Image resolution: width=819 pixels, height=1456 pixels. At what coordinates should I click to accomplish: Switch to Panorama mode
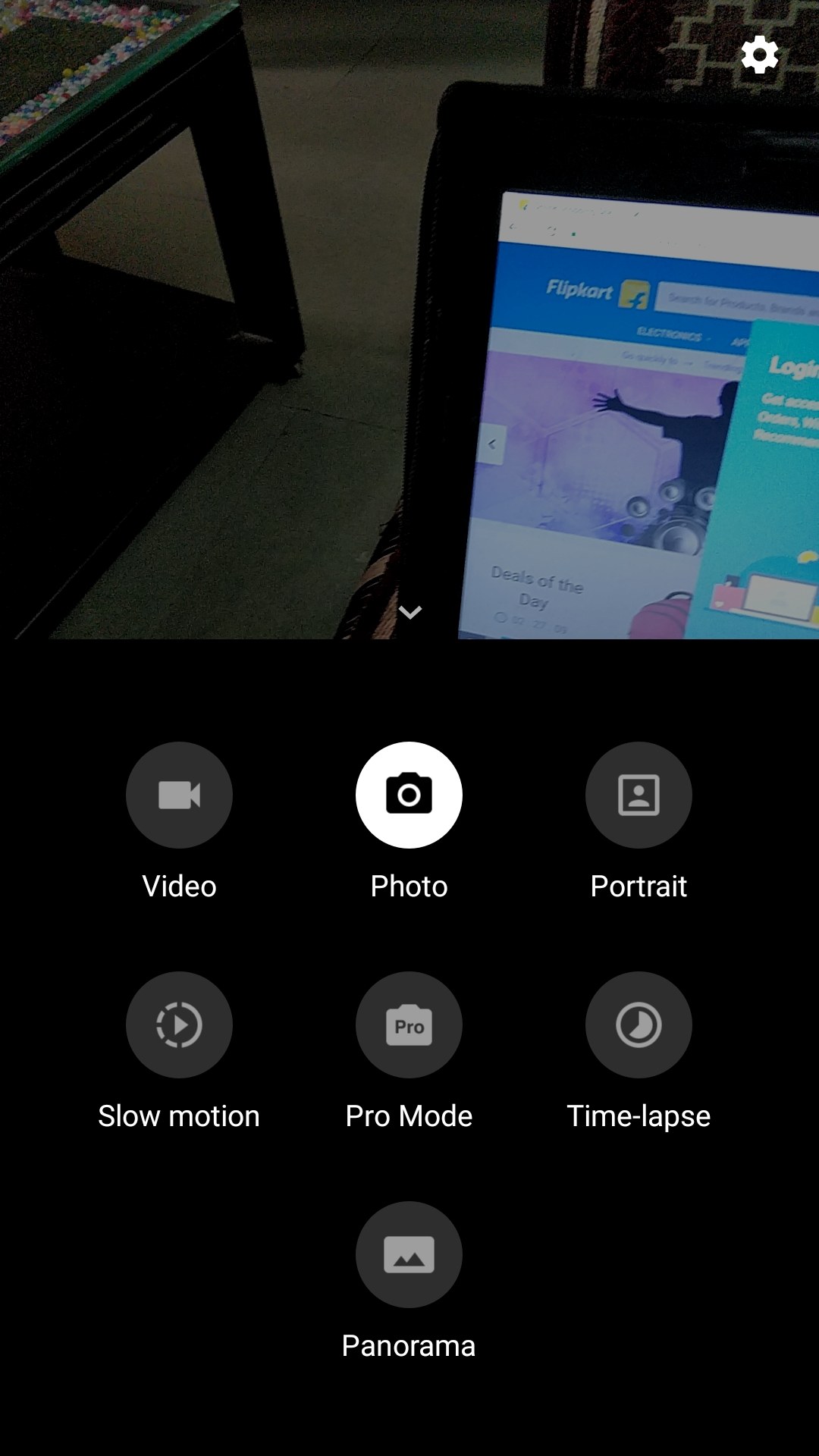click(x=409, y=1254)
